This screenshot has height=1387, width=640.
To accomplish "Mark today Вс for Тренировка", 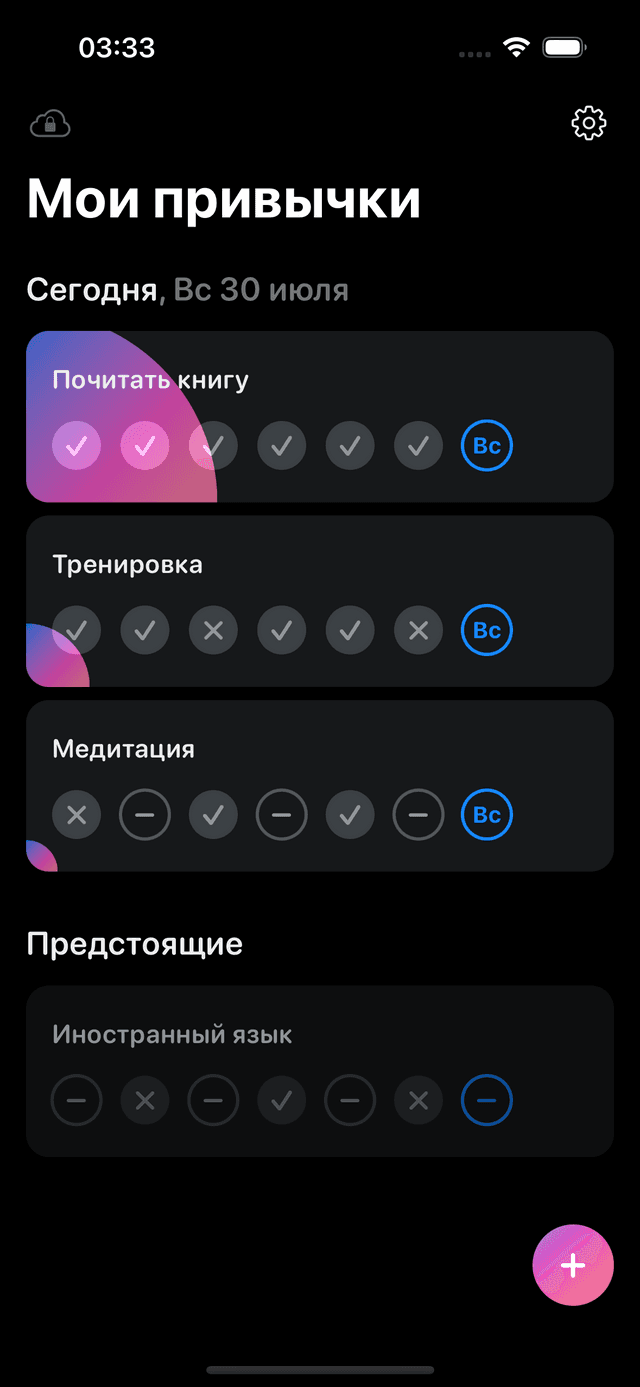I will [x=486, y=631].
